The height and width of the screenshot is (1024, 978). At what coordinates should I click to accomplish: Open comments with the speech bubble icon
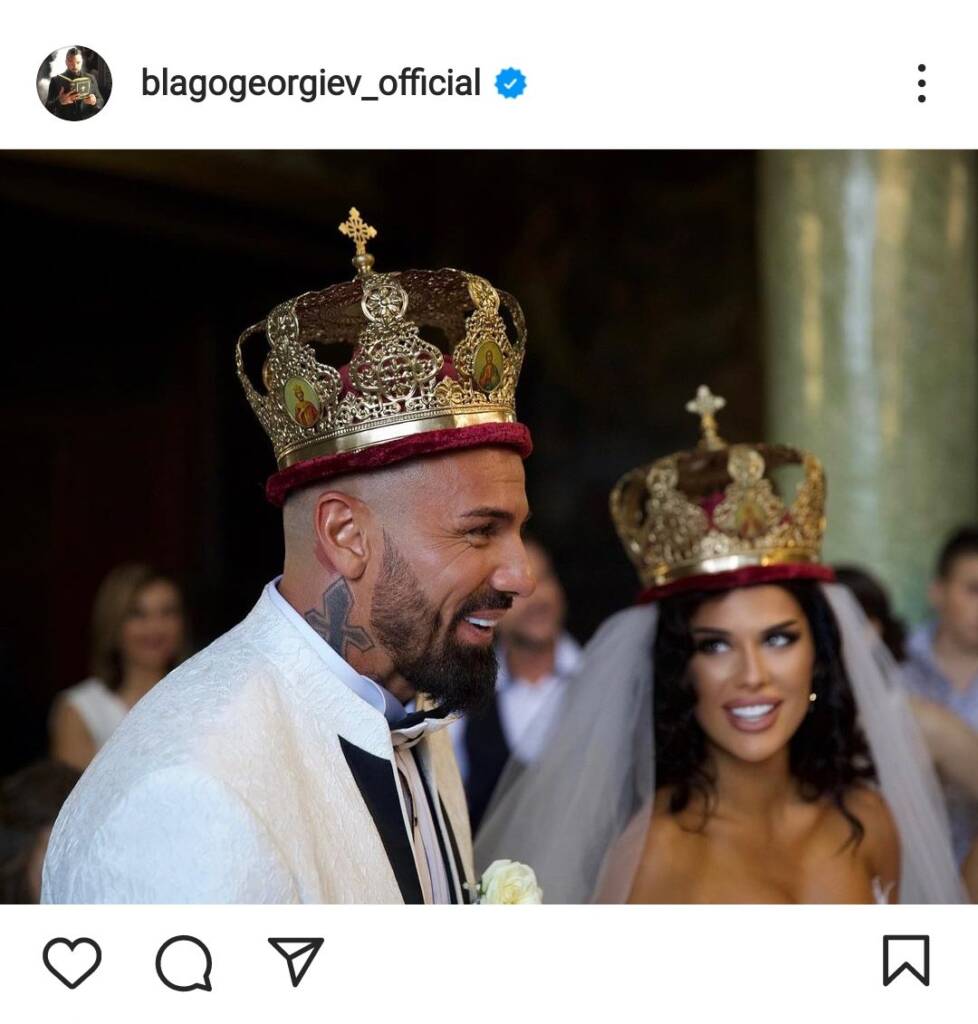tap(184, 962)
